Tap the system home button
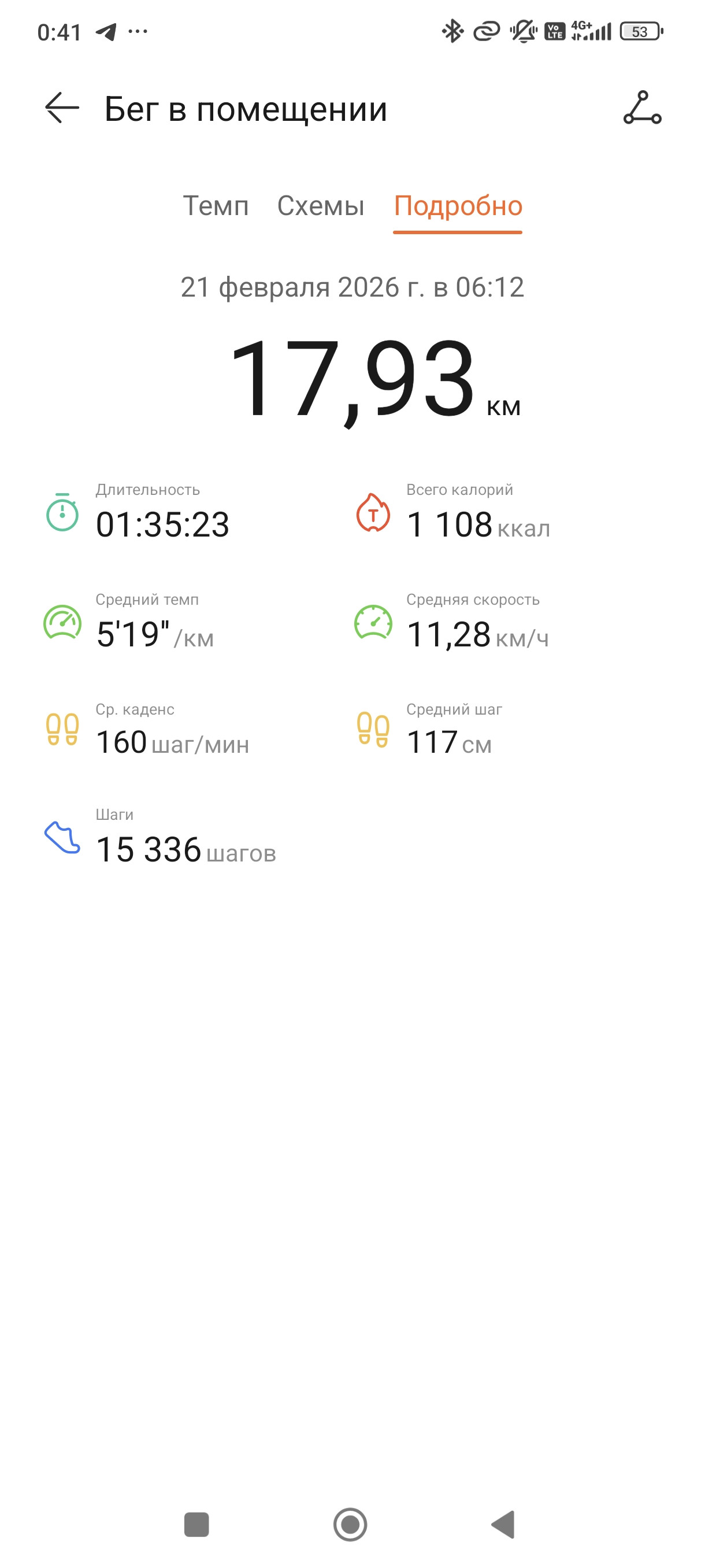The height and width of the screenshot is (1568, 705). [350, 1525]
